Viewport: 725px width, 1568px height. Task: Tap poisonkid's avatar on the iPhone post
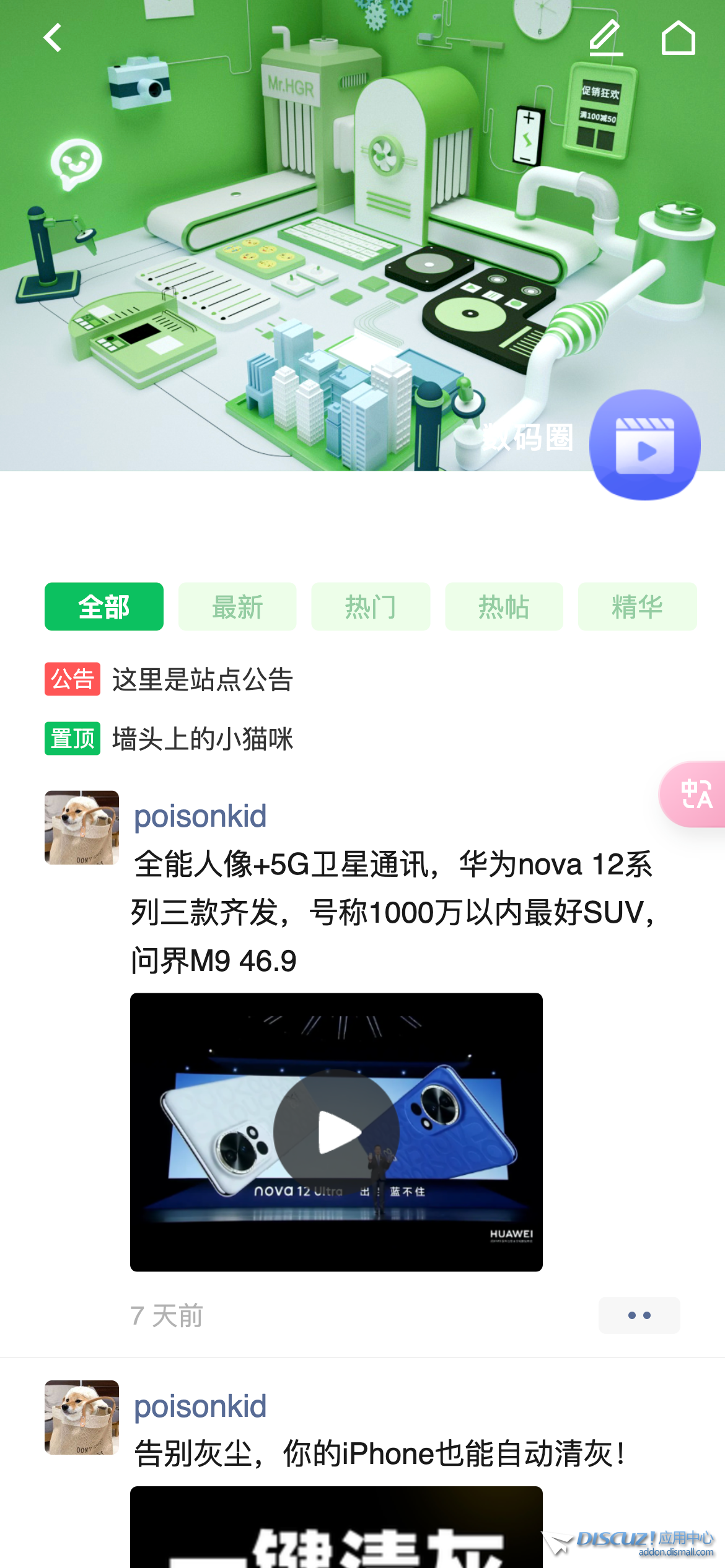coord(82,1417)
